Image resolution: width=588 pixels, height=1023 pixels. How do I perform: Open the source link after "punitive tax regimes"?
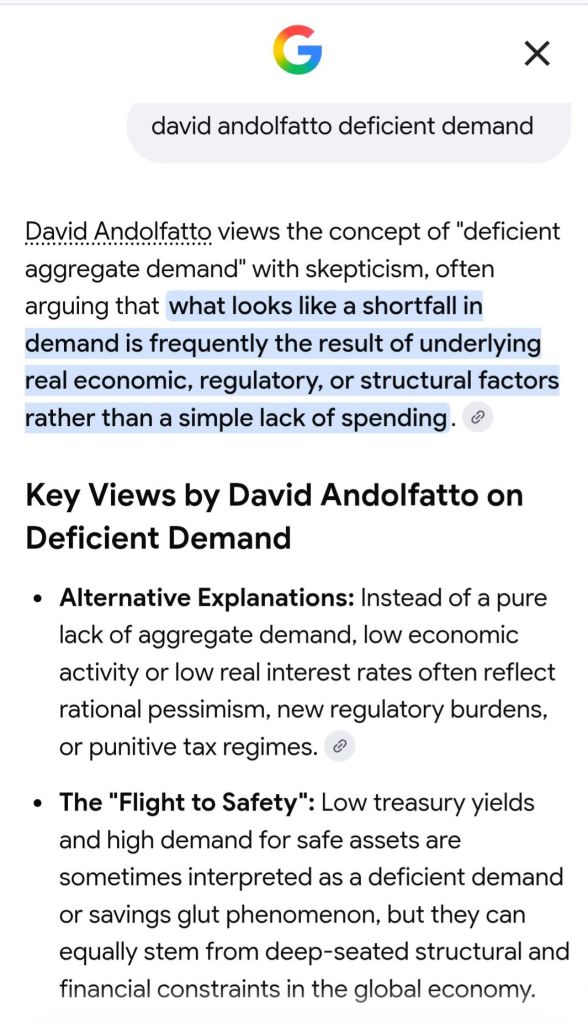pyautogui.click(x=339, y=747)
